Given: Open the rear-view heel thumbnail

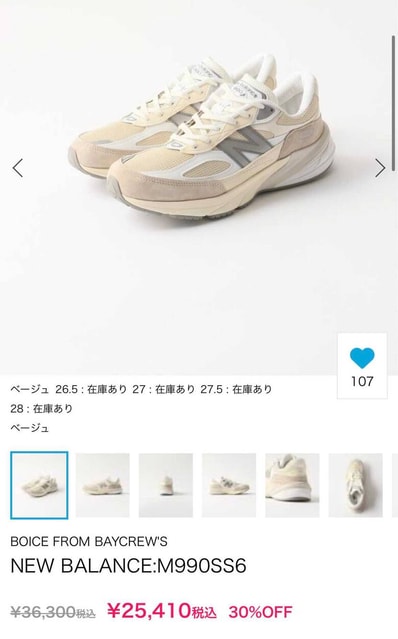Looking at the screenshot, I should click(x=166, y=485).
